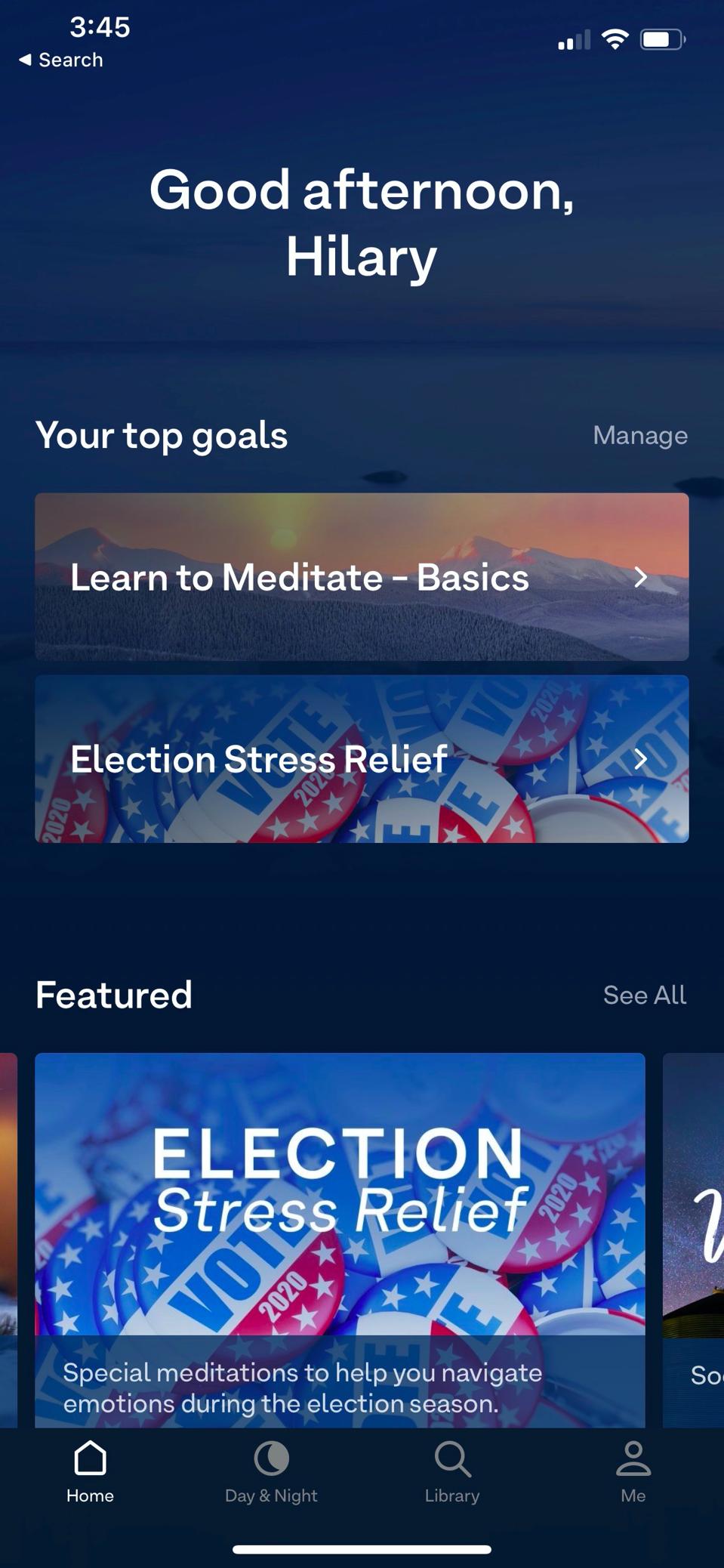Screen dimensions: 724x1568
Task: Open the Library tab
Action: (x=452, y=1471)
